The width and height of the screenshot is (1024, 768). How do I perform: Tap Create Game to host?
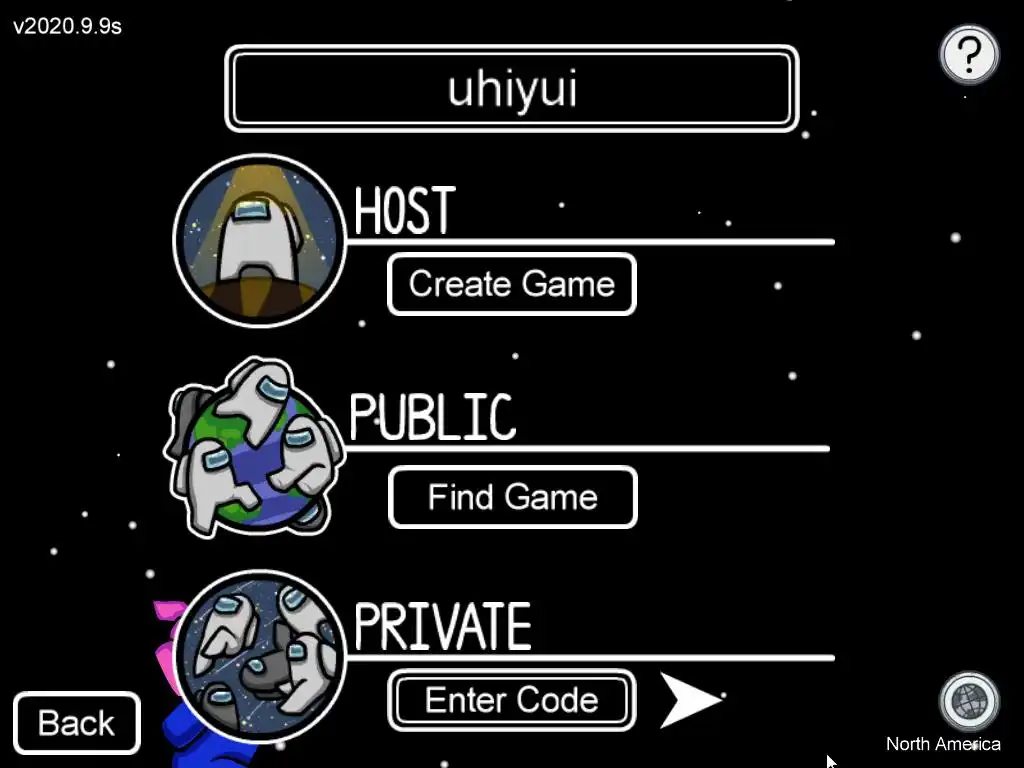point(512,284)
